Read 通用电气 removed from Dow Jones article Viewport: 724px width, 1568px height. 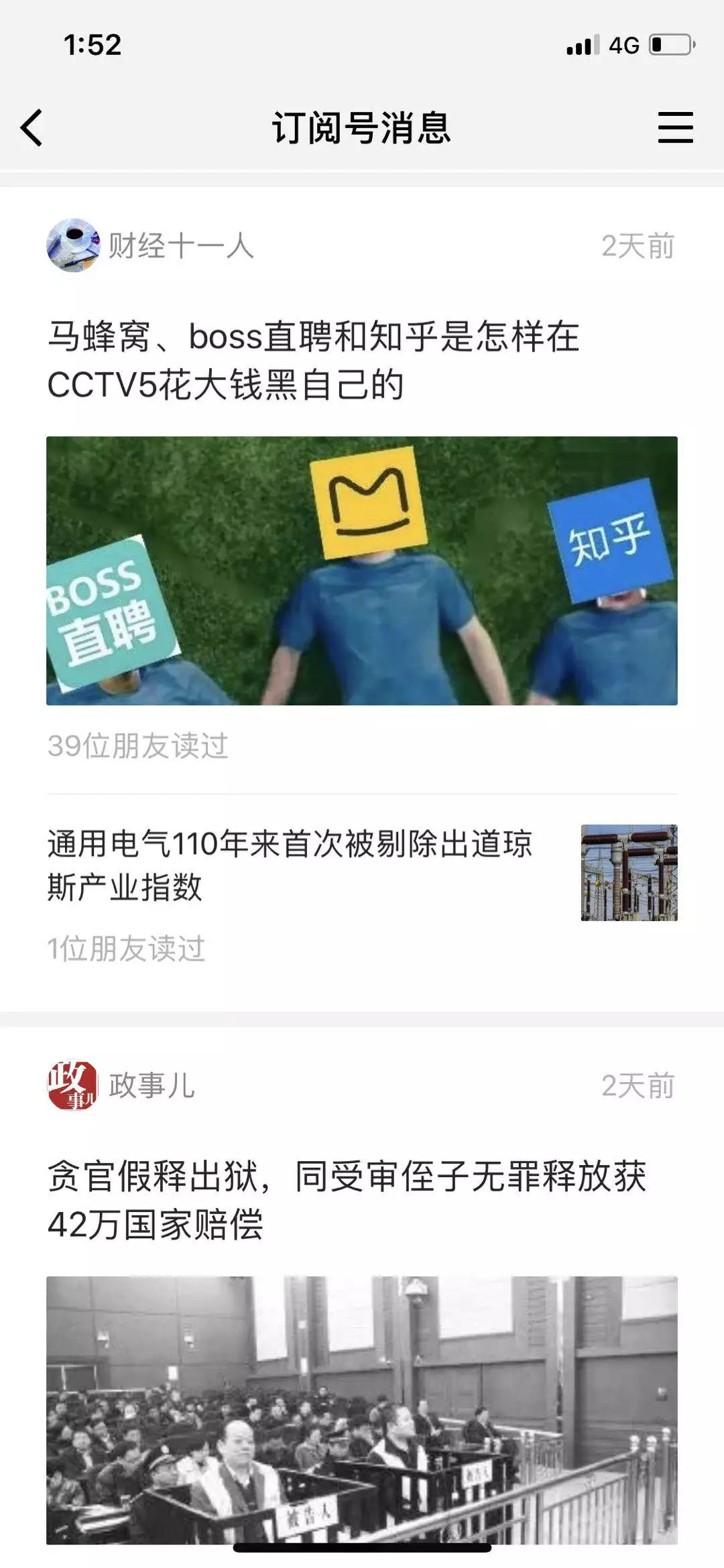pyautogui.click(x=290, y=865)
